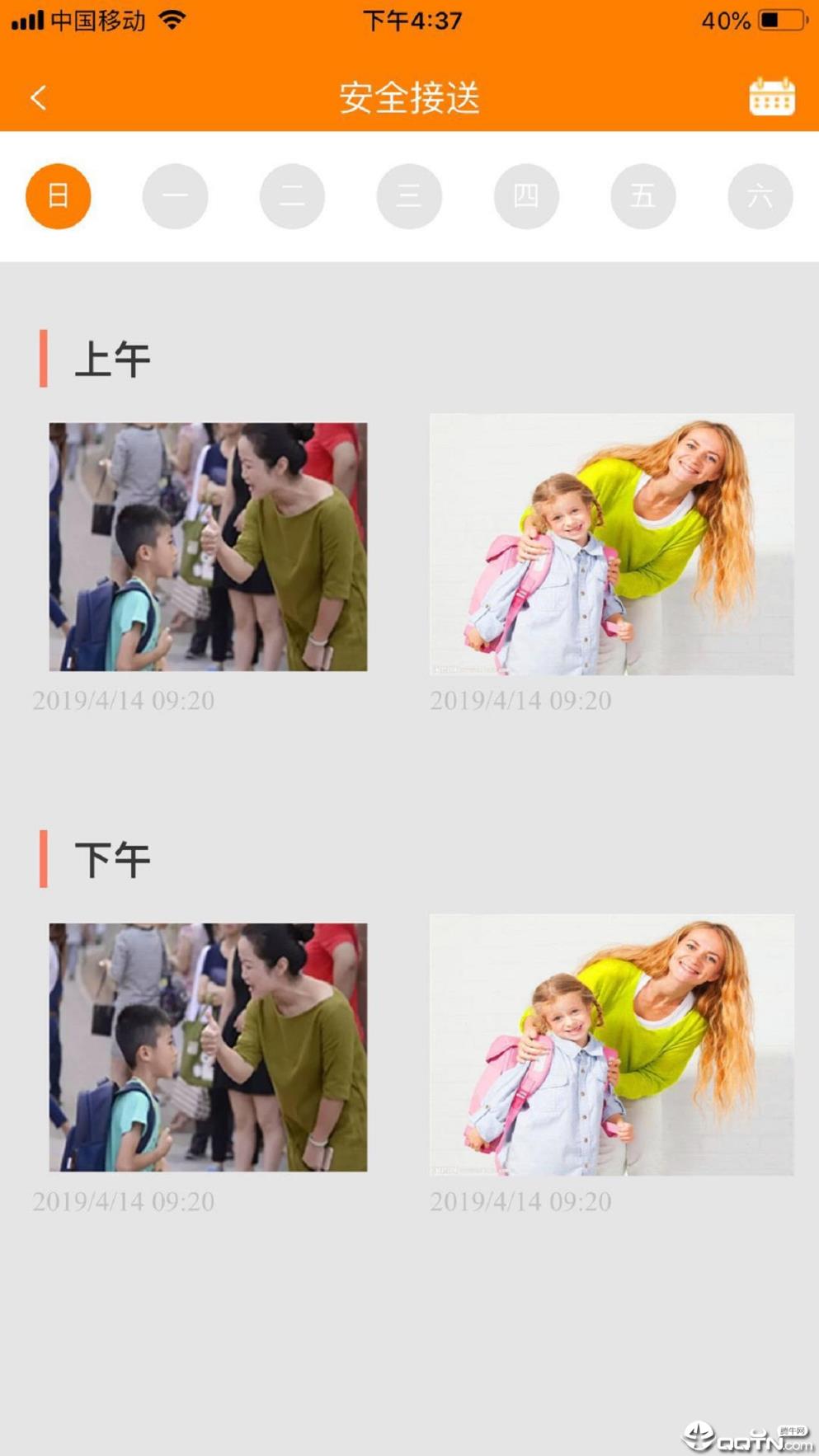
Task: Go back from 安全接送 screen
Action: tap(38, 97)
